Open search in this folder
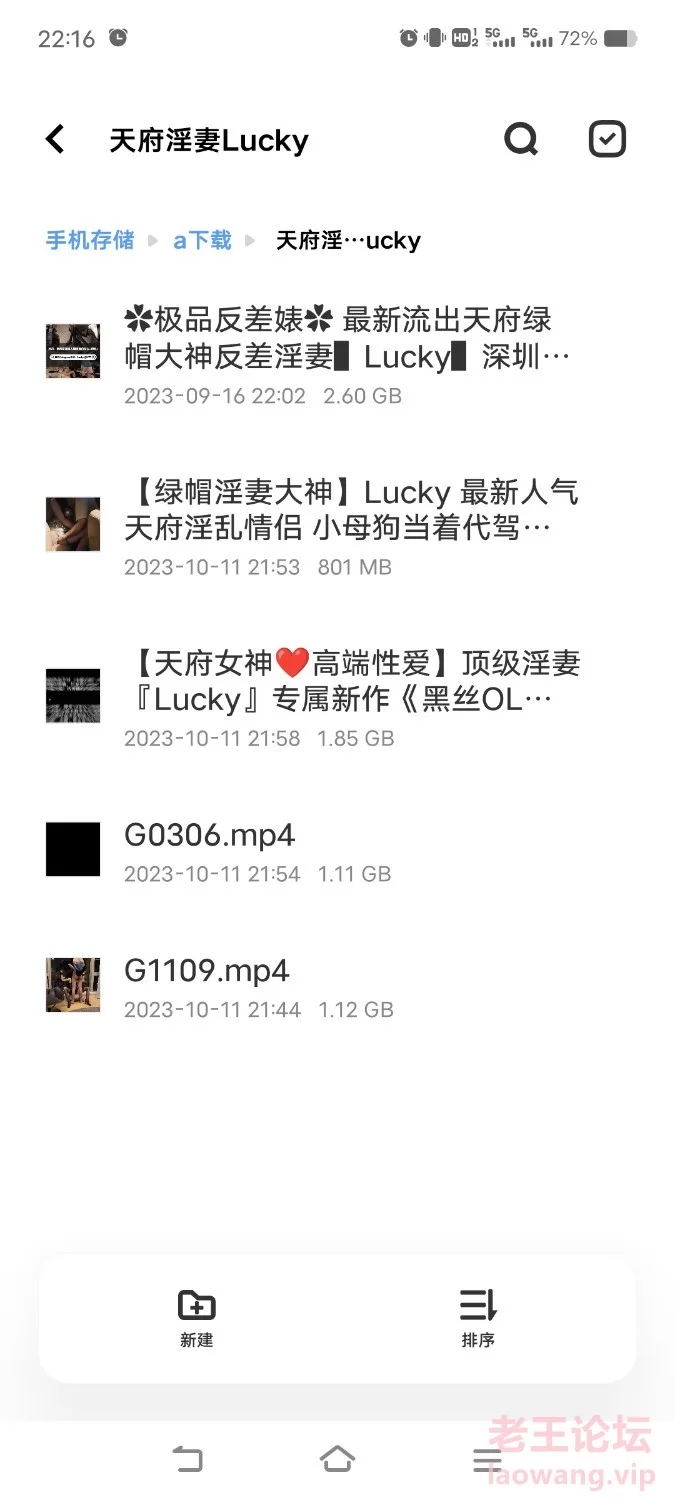Screen dimensions: 675x1500 (x=520, y=139)
